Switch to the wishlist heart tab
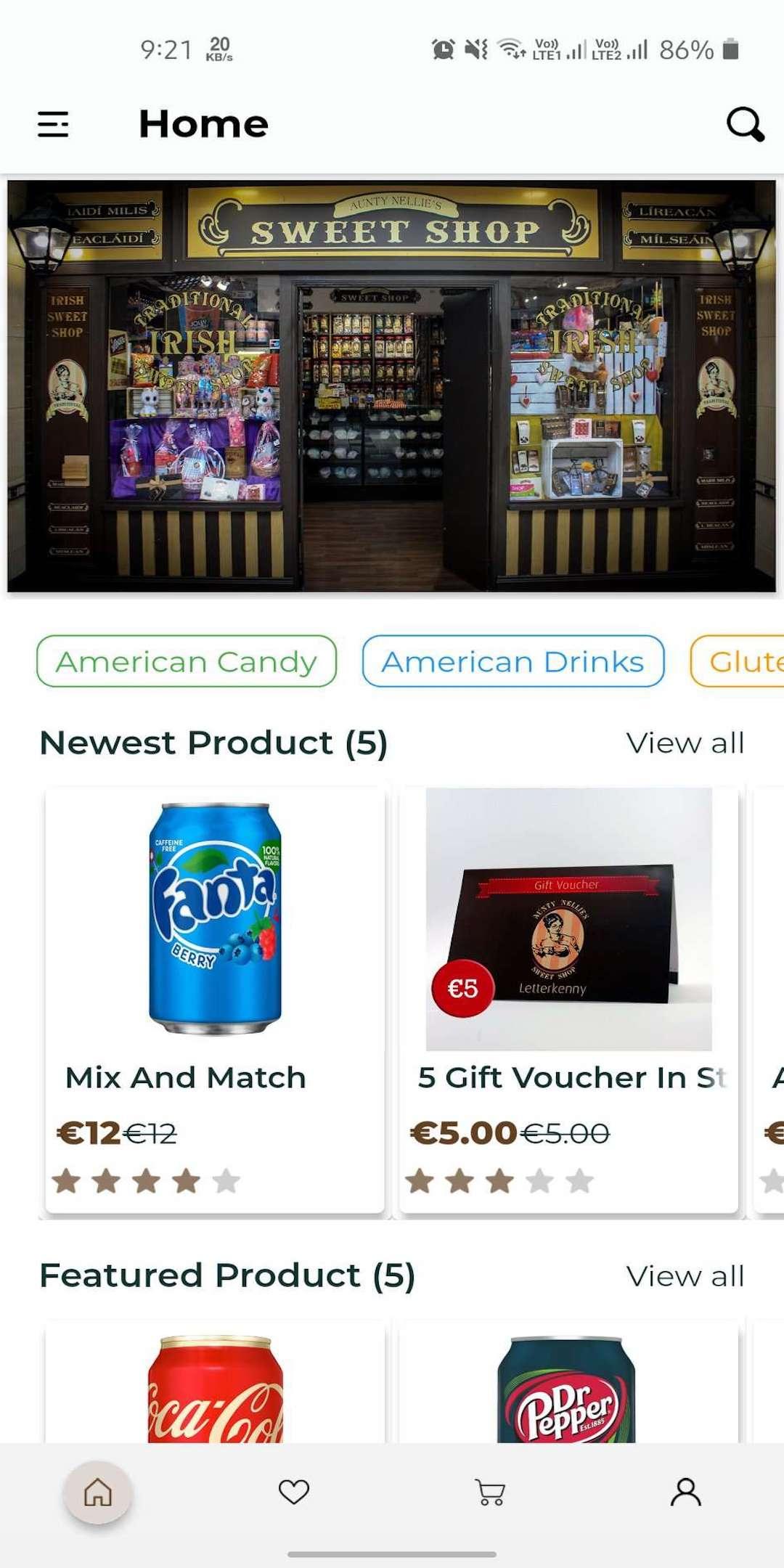Screen dimensions: 784x1568 click(x=294, y=1493)
